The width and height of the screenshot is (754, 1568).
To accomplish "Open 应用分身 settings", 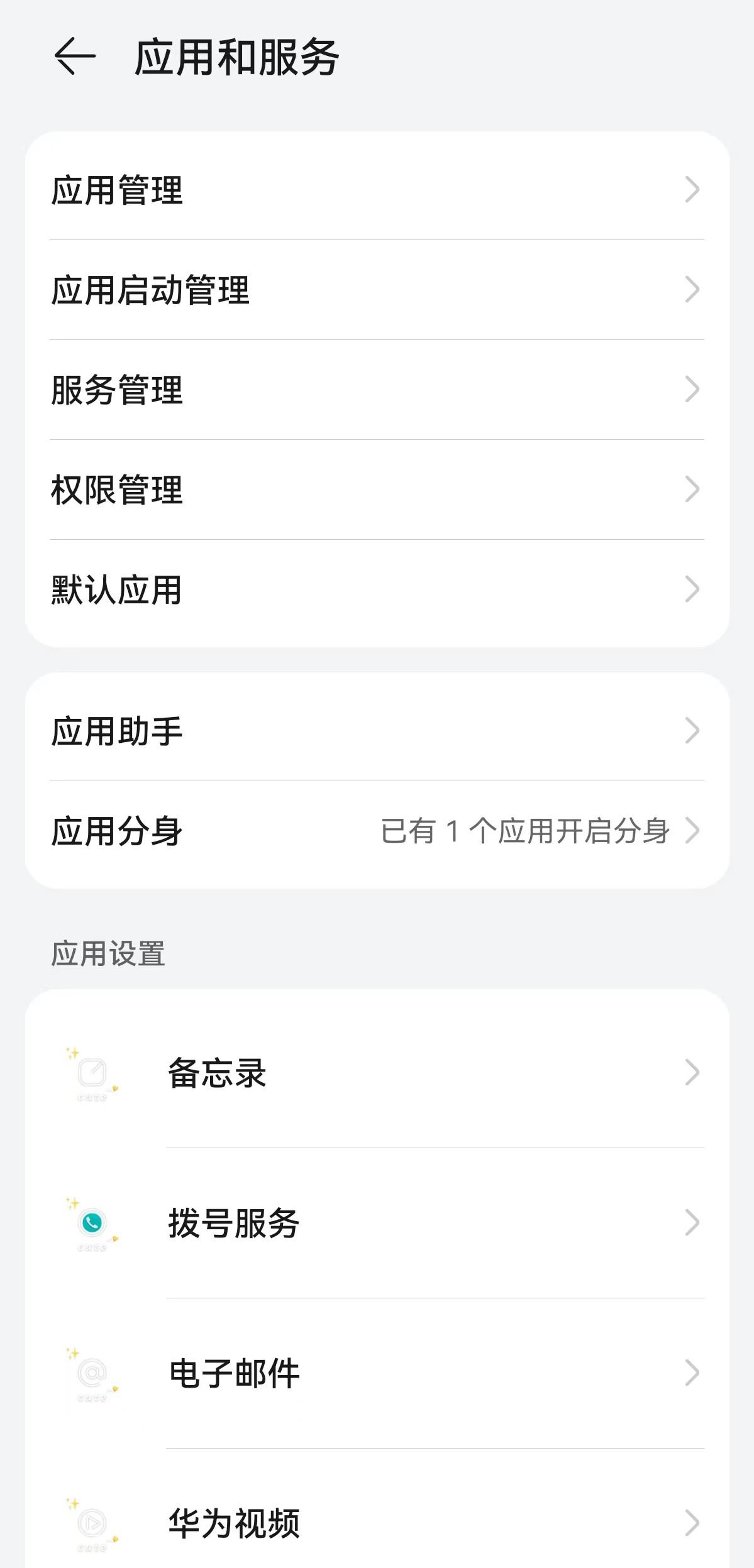I will pyautogui.click(x=376, y=831).
